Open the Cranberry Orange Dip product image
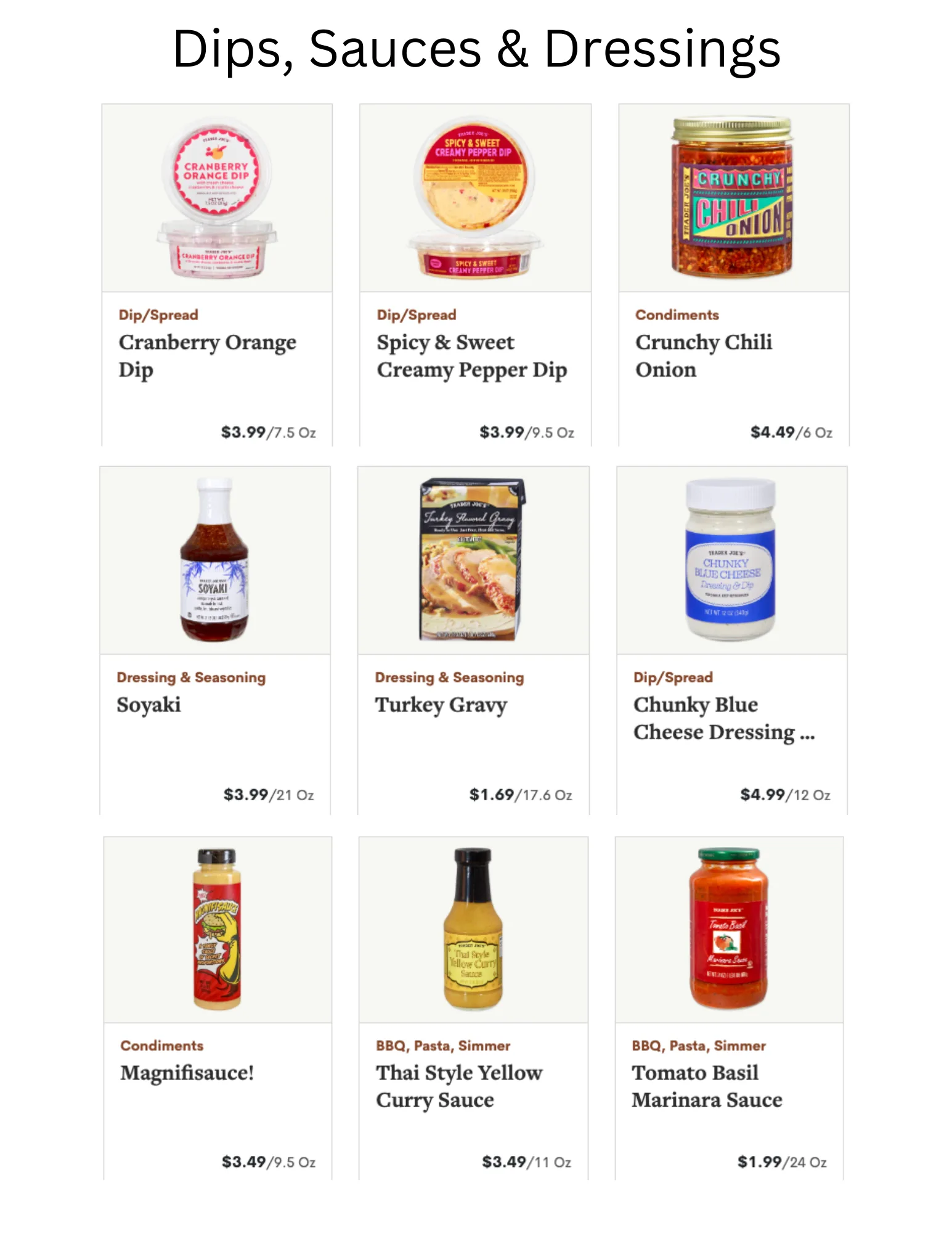The height and width of the screenshot is (1233, 952). [216, 197]
